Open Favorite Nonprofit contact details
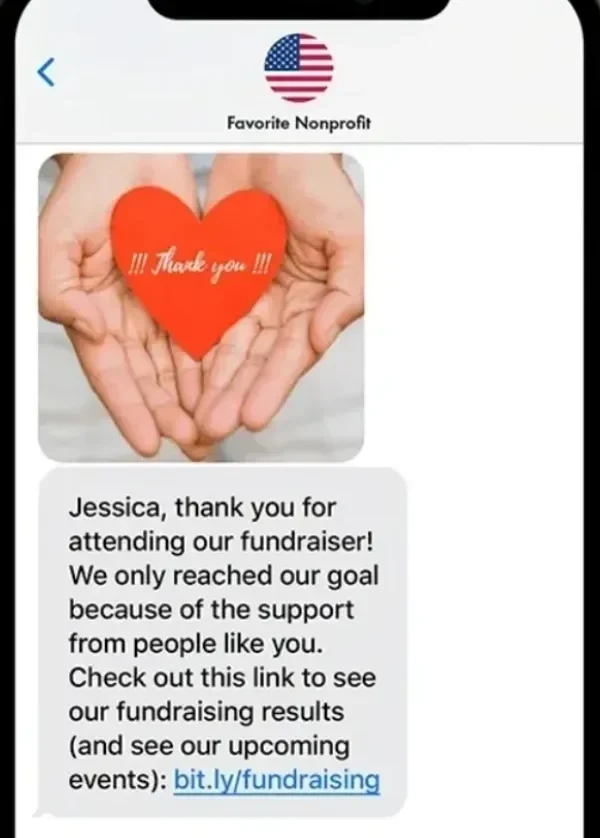Image resolution: width=600 pixels, height=838 pixels. [299, 68]
